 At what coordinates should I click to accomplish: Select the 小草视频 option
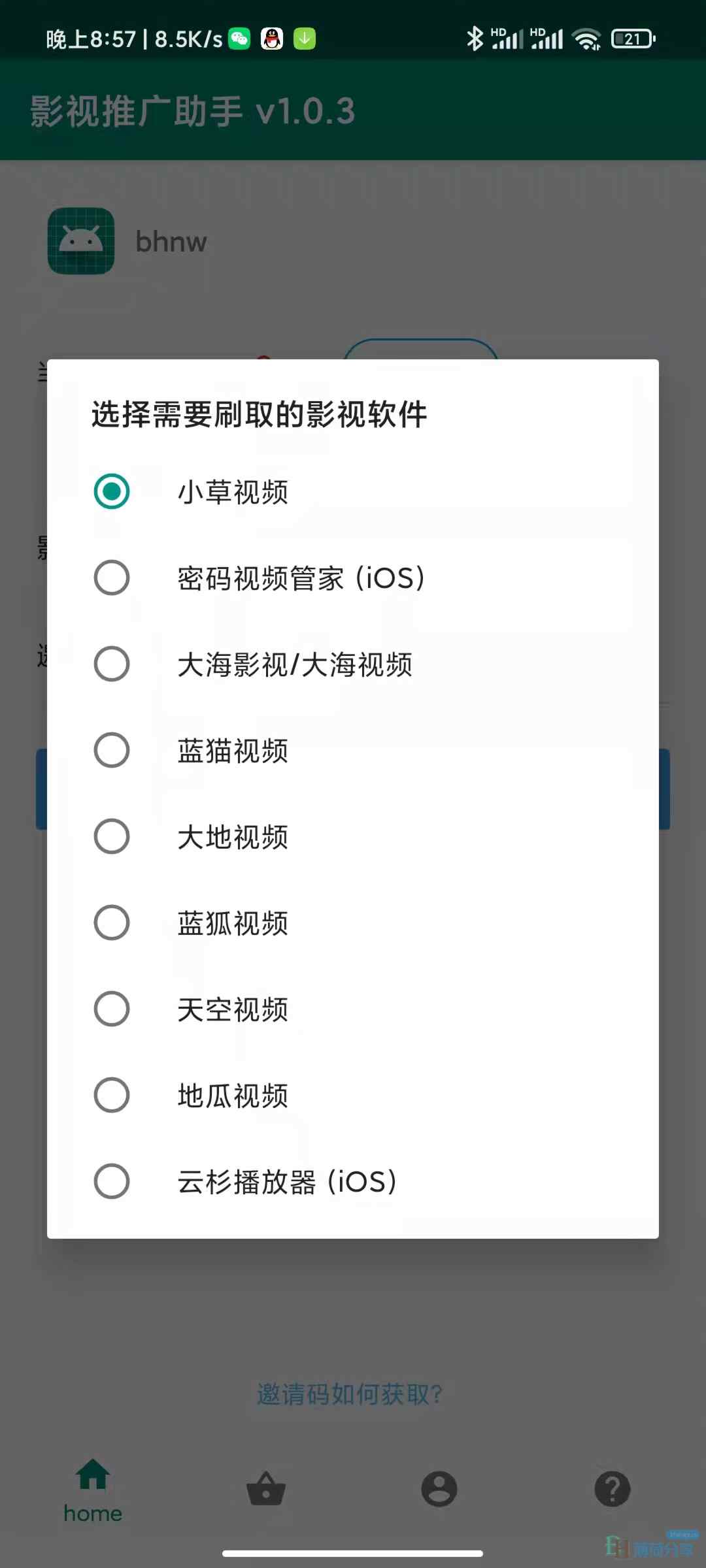[112, 491]
